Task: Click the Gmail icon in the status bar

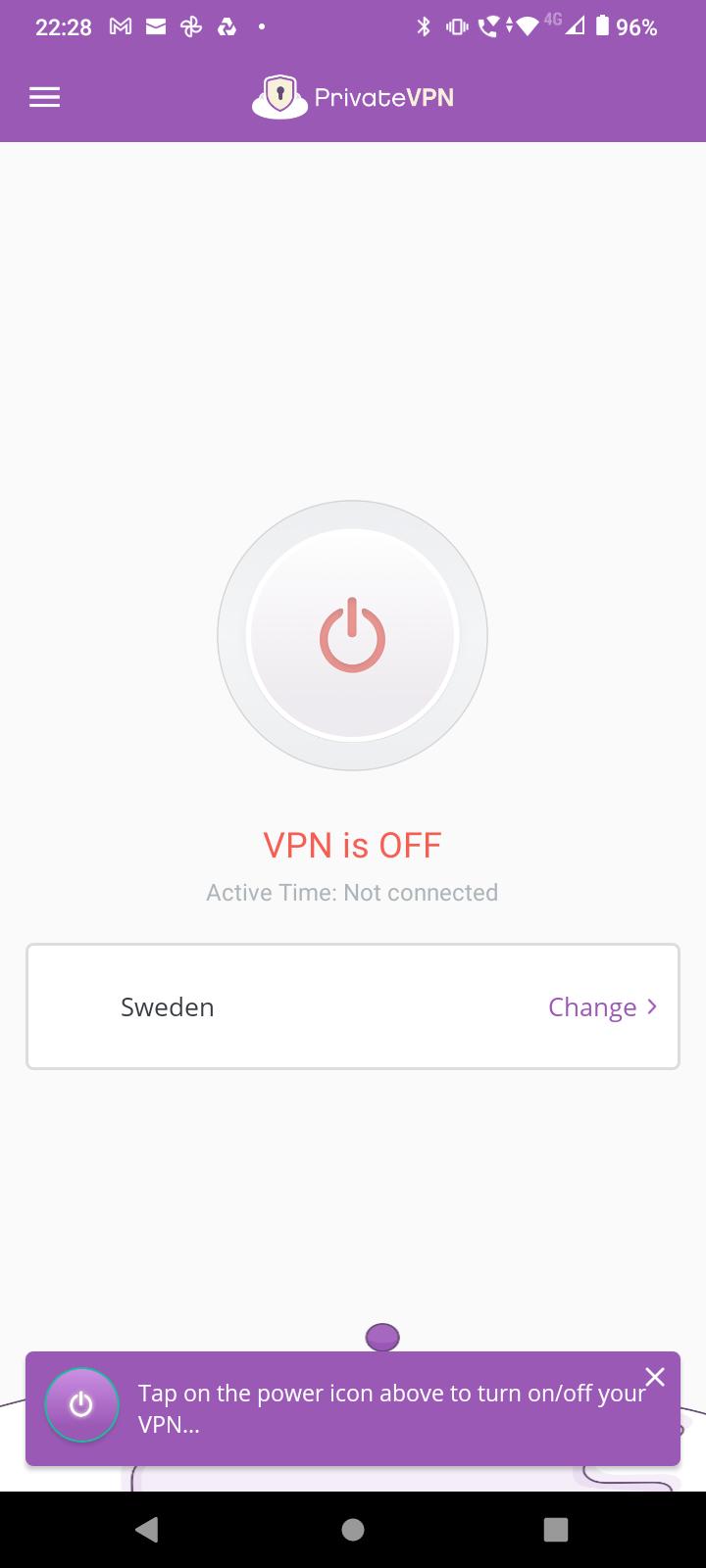Action: (120, 26)
